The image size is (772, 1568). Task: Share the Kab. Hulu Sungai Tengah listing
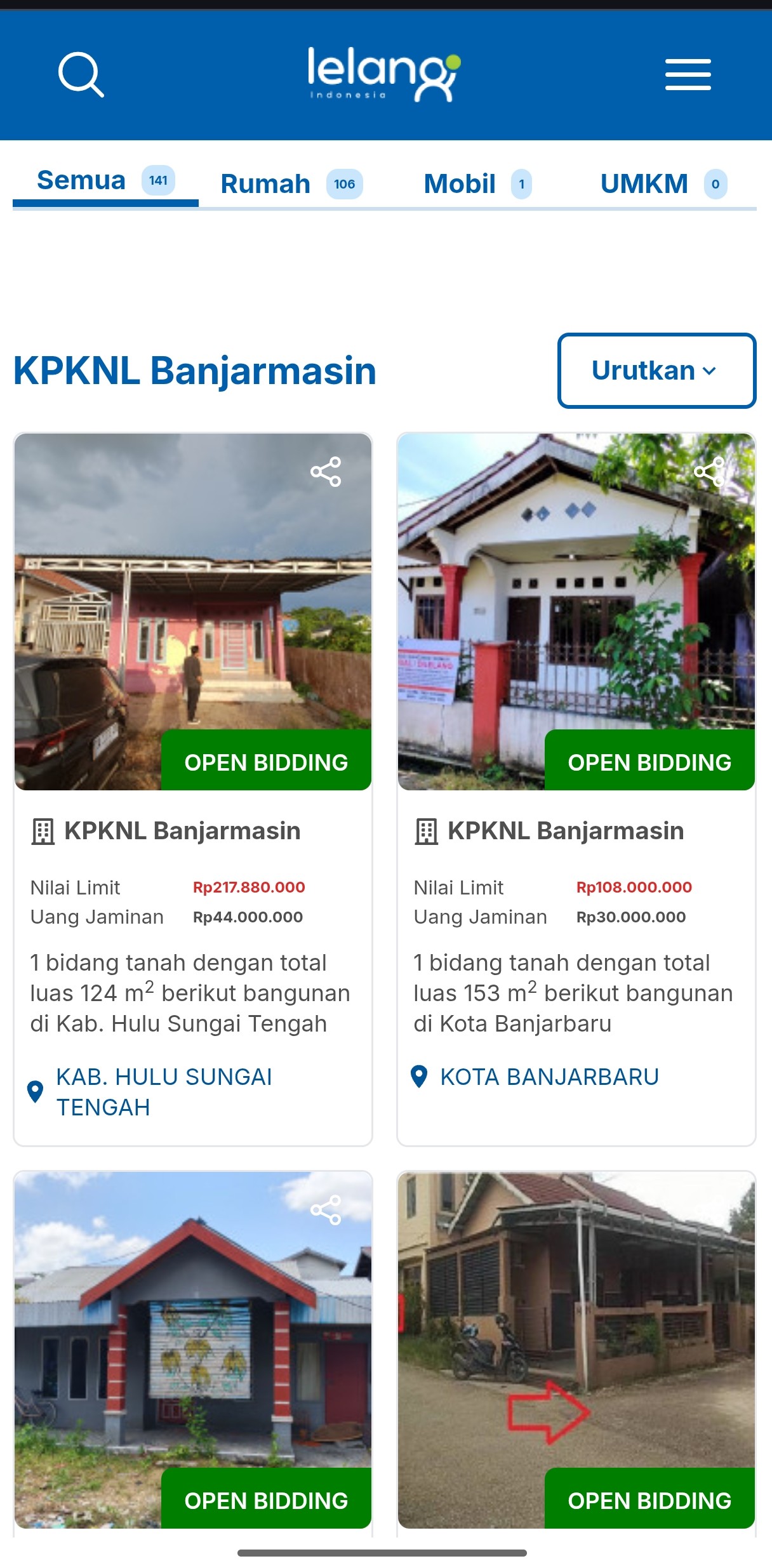[326, 472]
